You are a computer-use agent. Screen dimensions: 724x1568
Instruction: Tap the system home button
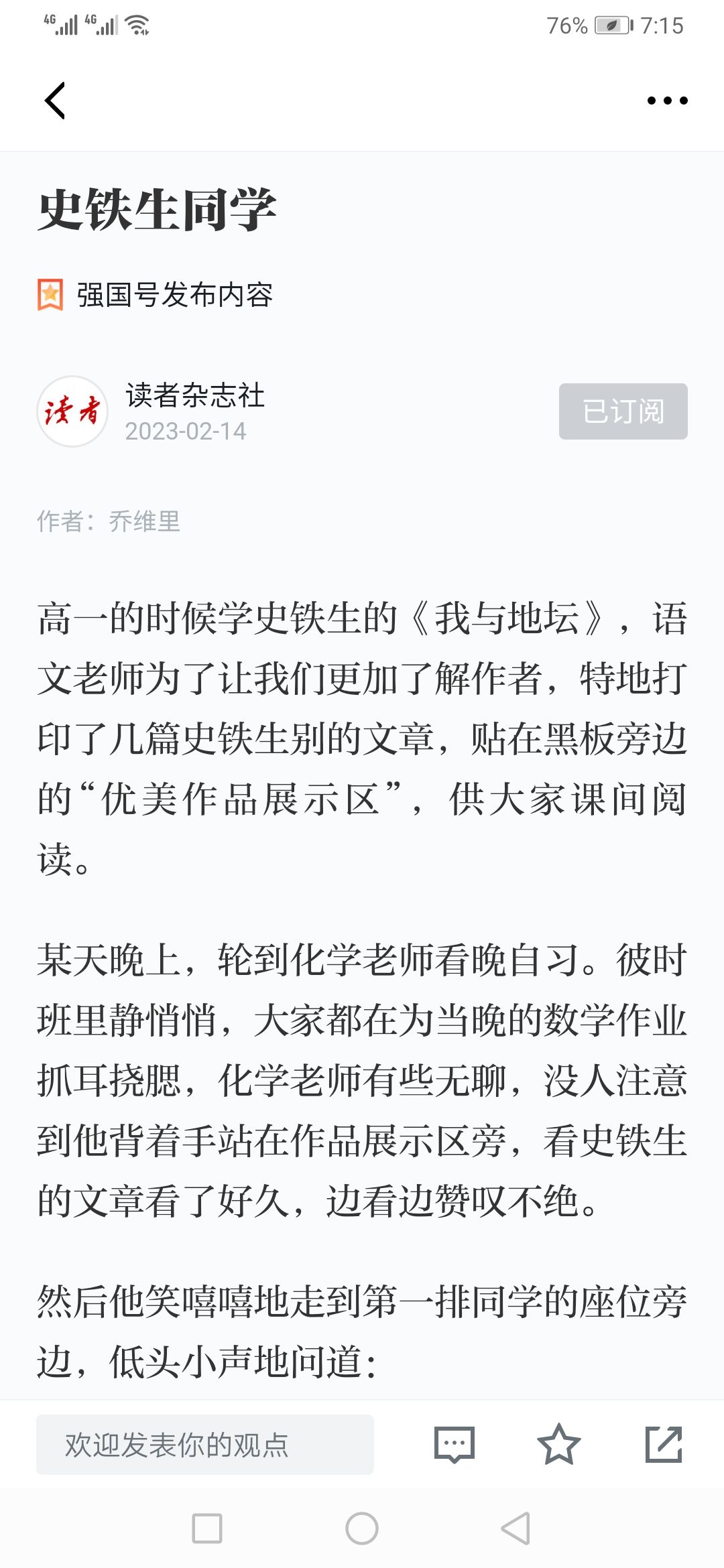[x=362, y=1528]
